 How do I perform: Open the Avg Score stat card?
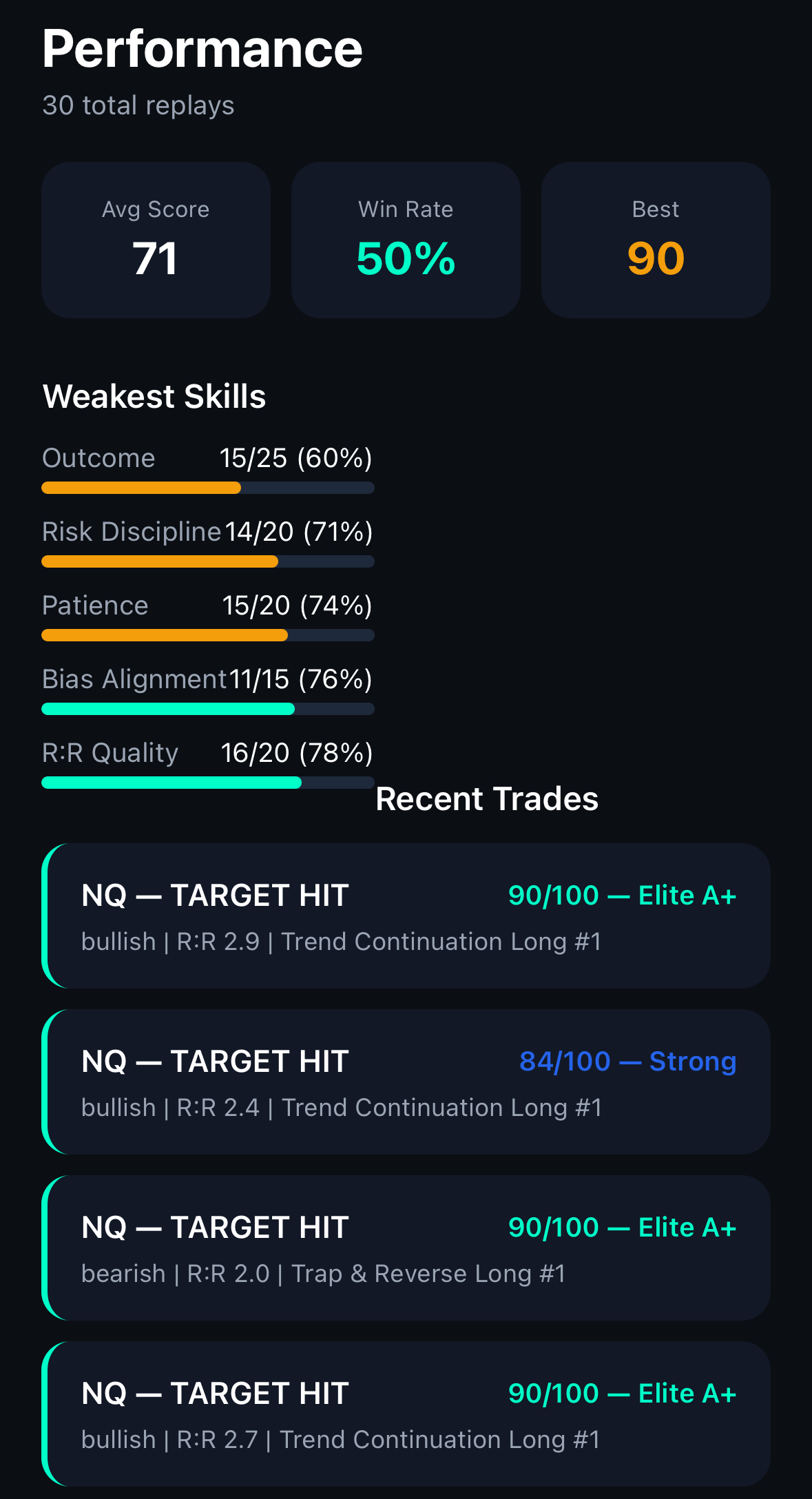coord(156,240)
